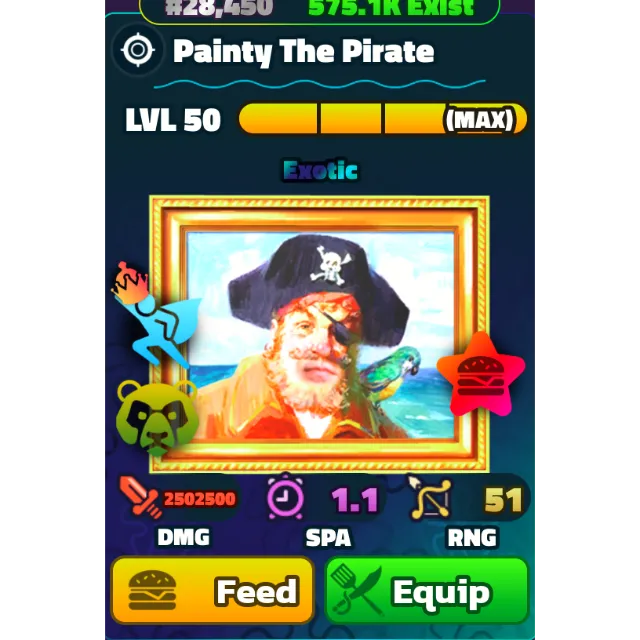Viewport: 640px width, 640px height.
Task: Tap the target icon beside the name
Action: (x=139, y=50)
